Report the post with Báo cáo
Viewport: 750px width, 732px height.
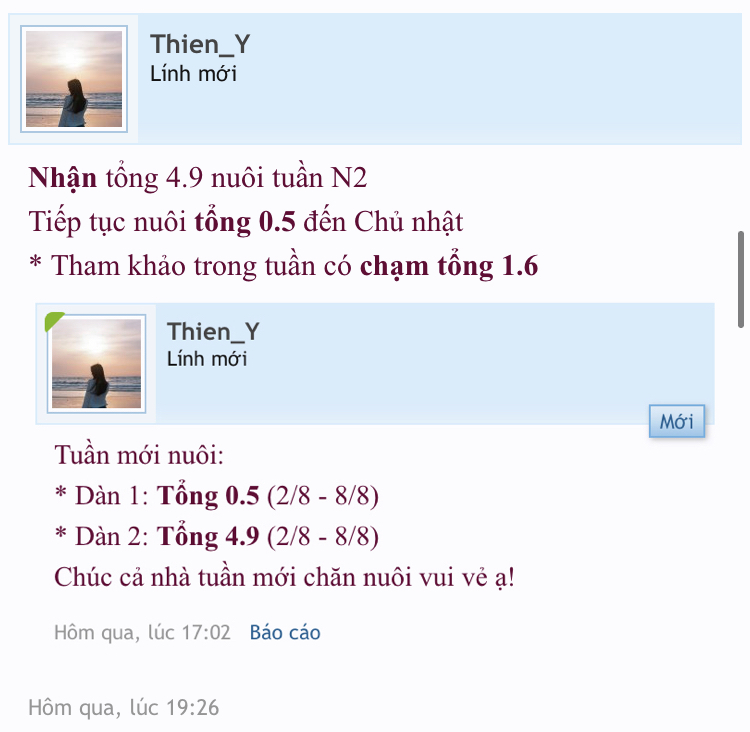click(285, 633)
